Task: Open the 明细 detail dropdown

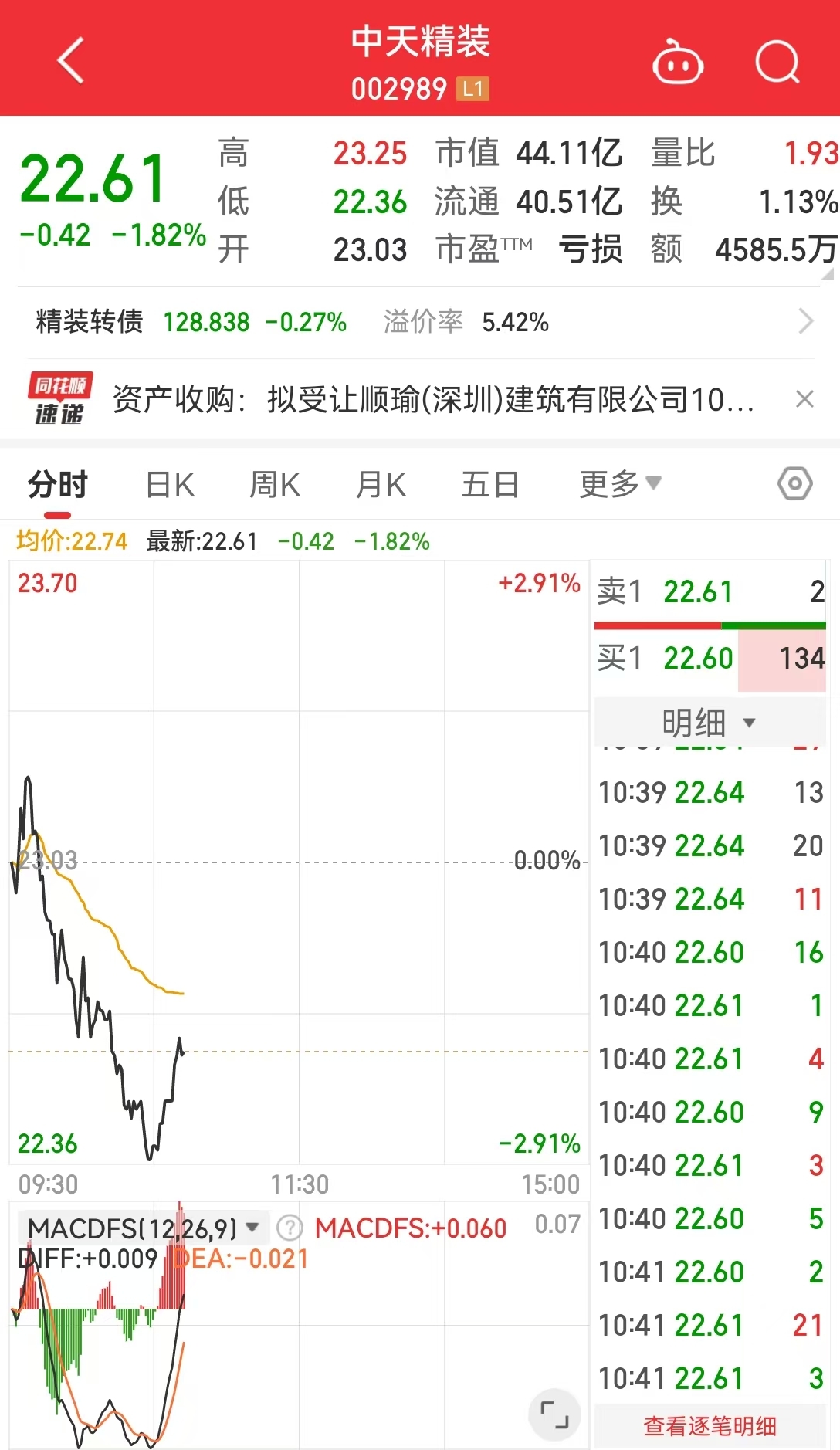Action: [x=707, y=722]
